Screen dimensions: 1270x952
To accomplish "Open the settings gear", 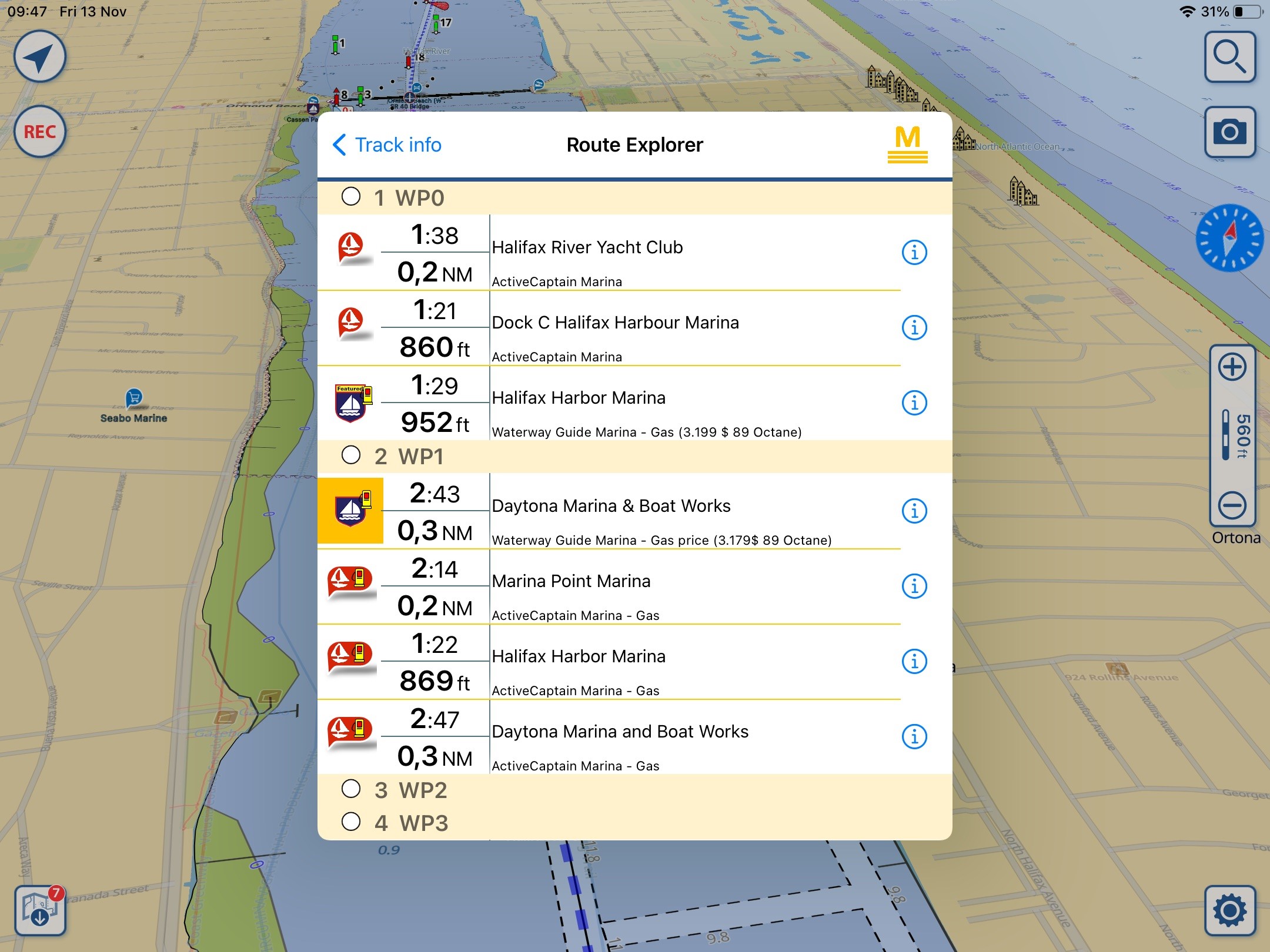I will pyautogui.click(x=1229, y=910).
